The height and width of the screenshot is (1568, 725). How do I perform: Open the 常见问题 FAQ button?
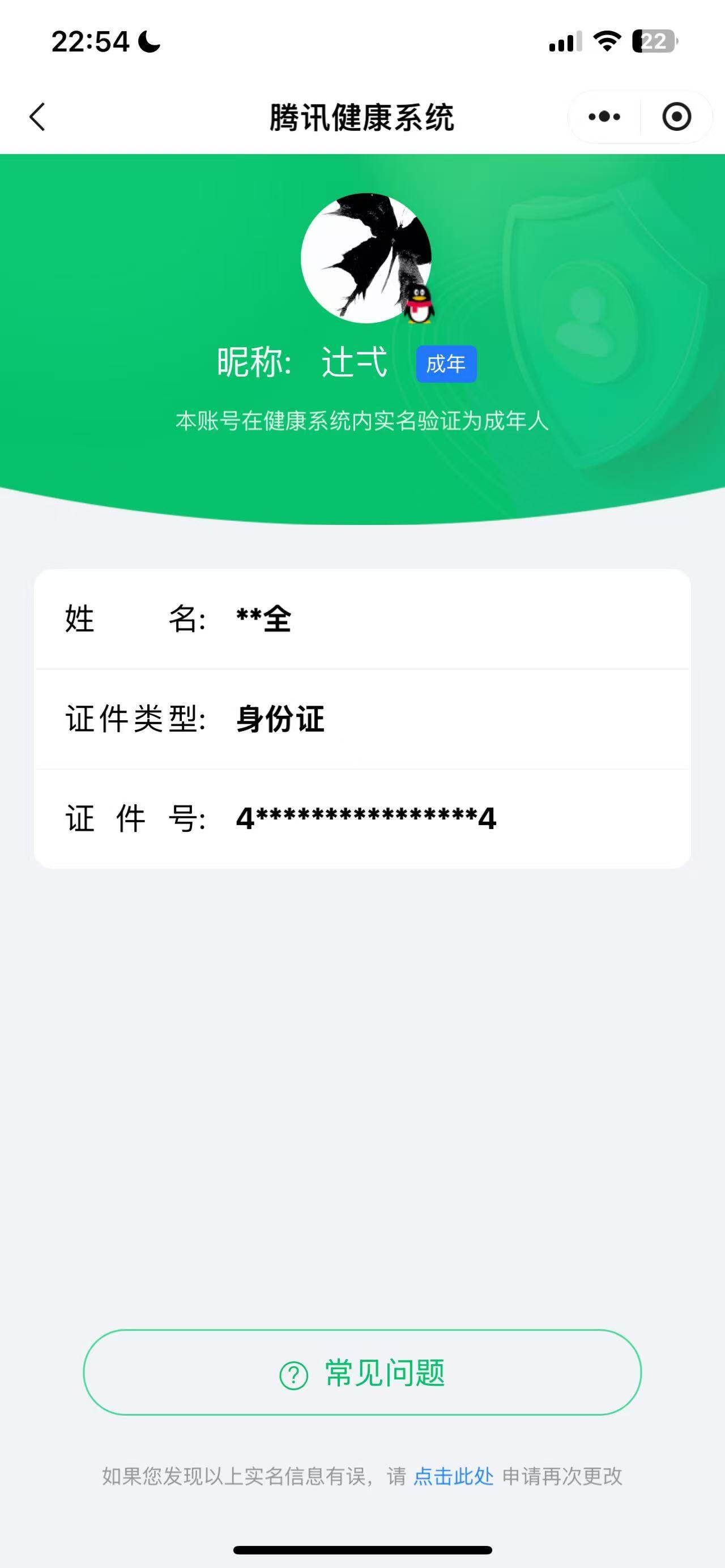click(x=362, y=1373)
